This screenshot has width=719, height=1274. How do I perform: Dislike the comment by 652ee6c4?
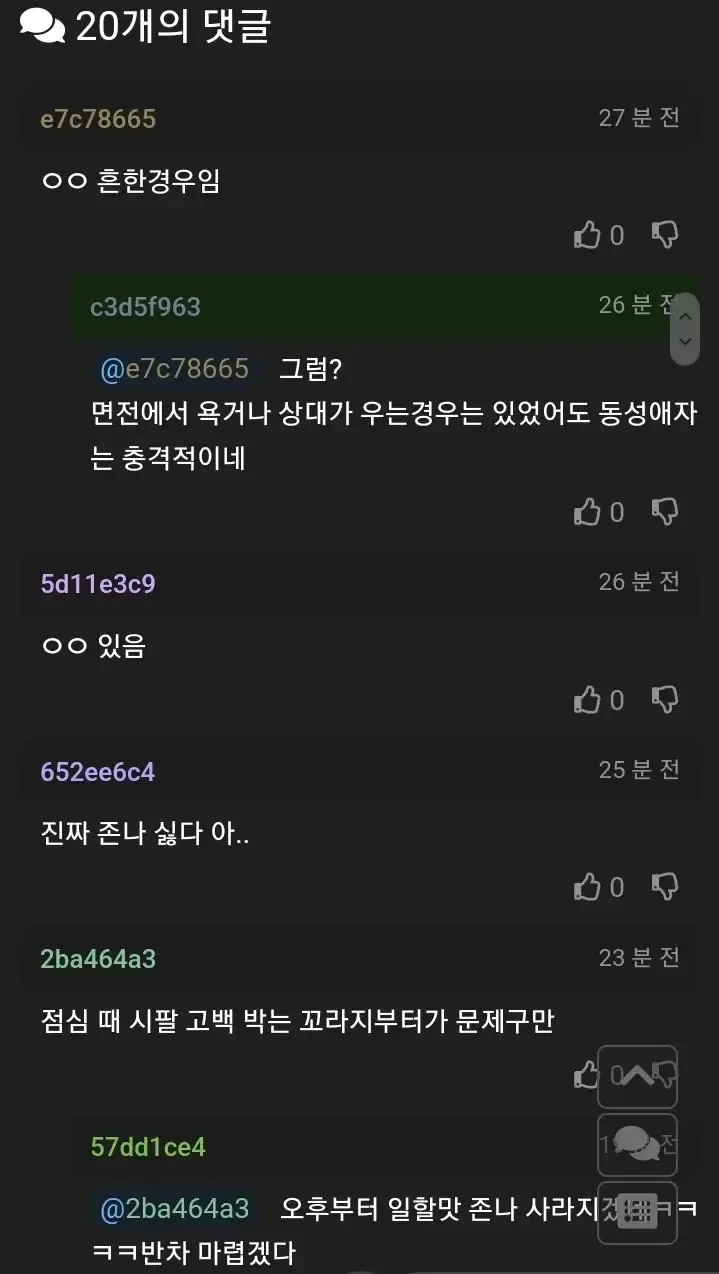[x=665, y=887]
